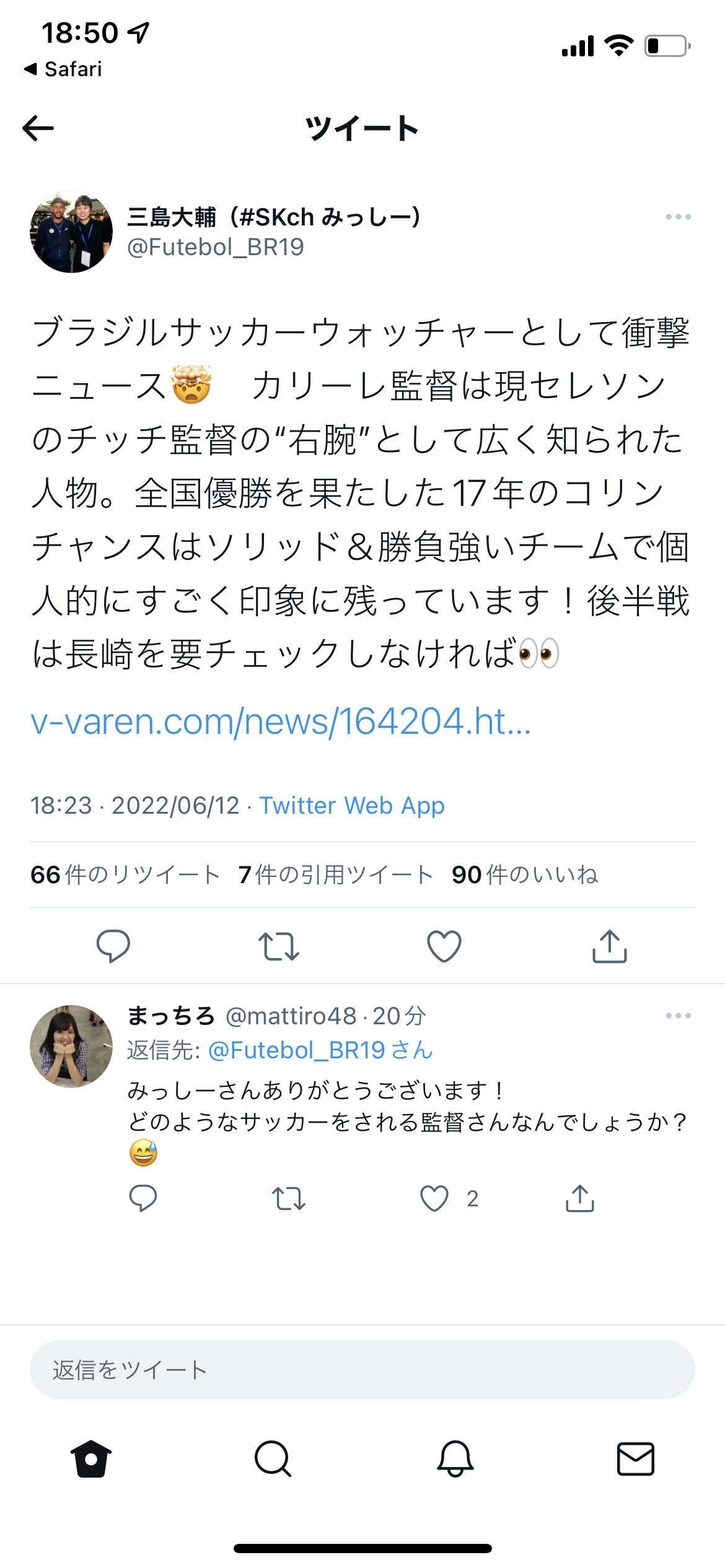Tap the 返信をツイート reply field
This screenshot has height=1568, width=725.
(362, 1370)
